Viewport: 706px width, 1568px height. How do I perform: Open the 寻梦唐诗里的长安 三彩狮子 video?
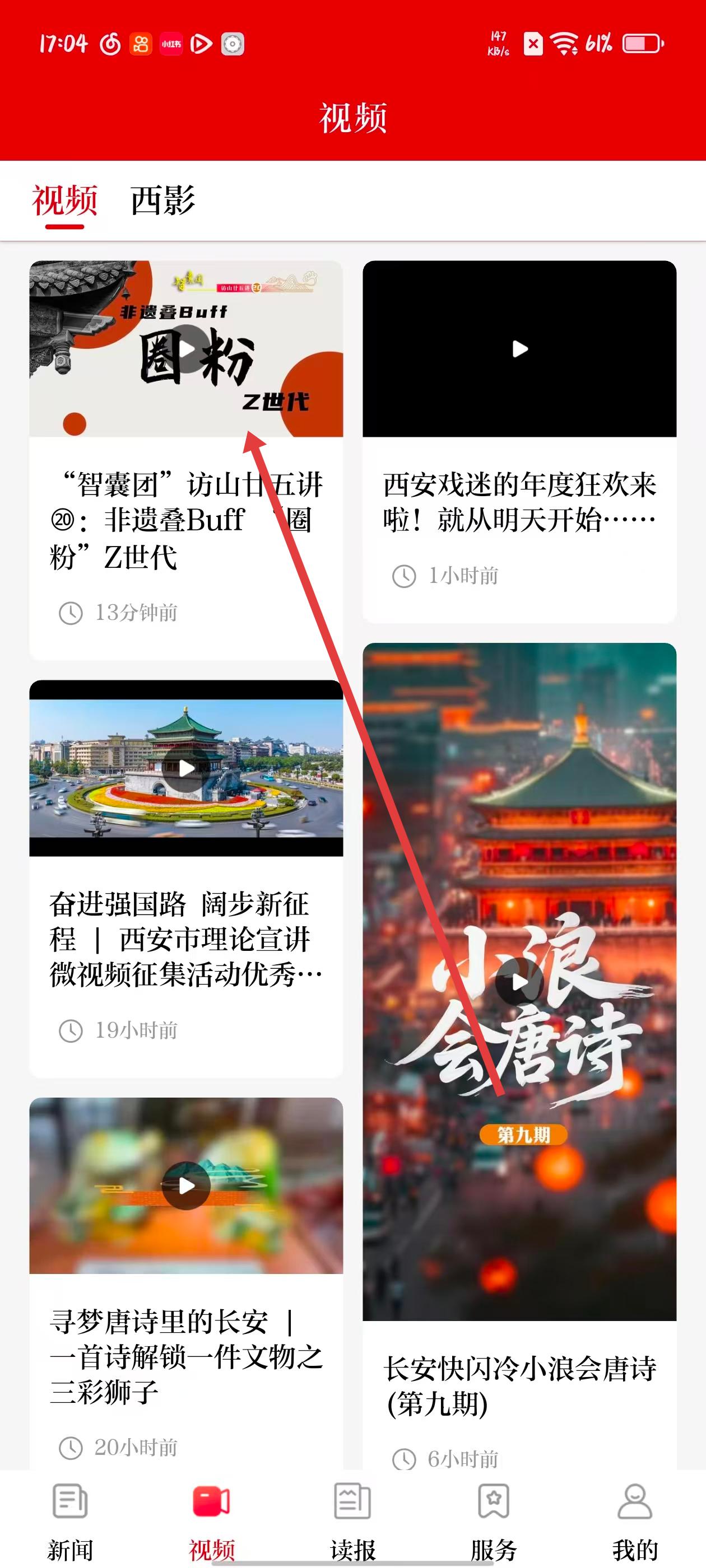coord(186,1185)
